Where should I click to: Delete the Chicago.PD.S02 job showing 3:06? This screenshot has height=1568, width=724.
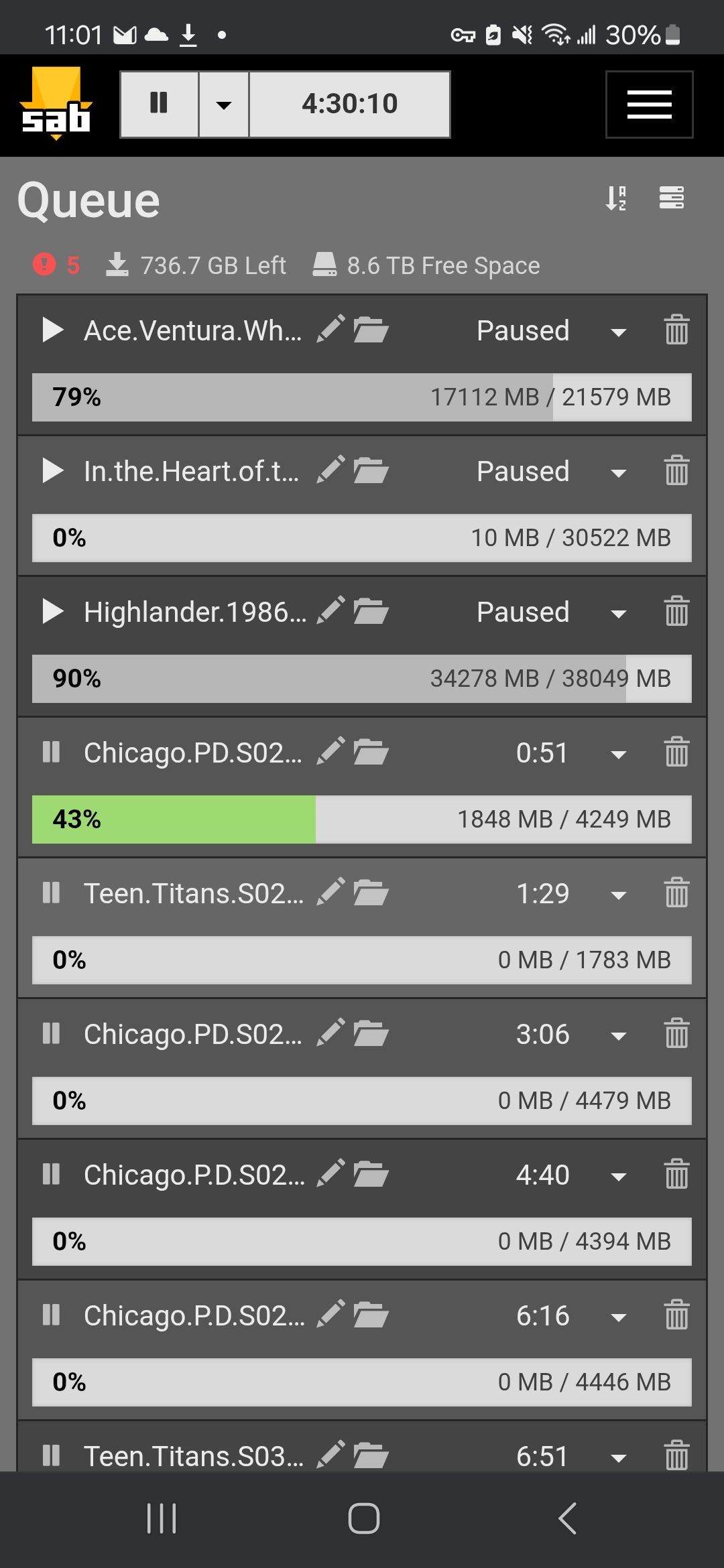tap(676, 1033)
